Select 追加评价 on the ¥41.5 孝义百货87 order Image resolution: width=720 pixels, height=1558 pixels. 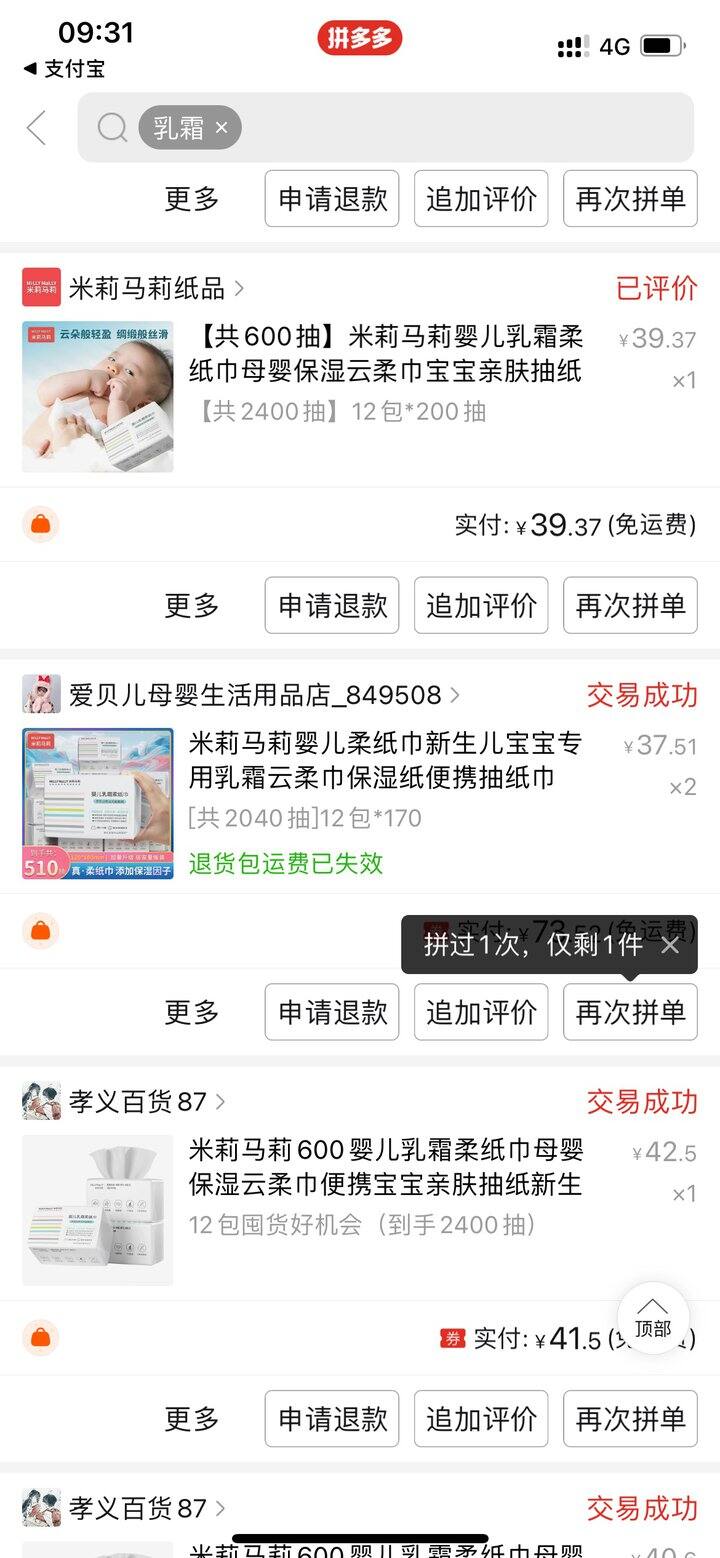[x=481, y=1419]
